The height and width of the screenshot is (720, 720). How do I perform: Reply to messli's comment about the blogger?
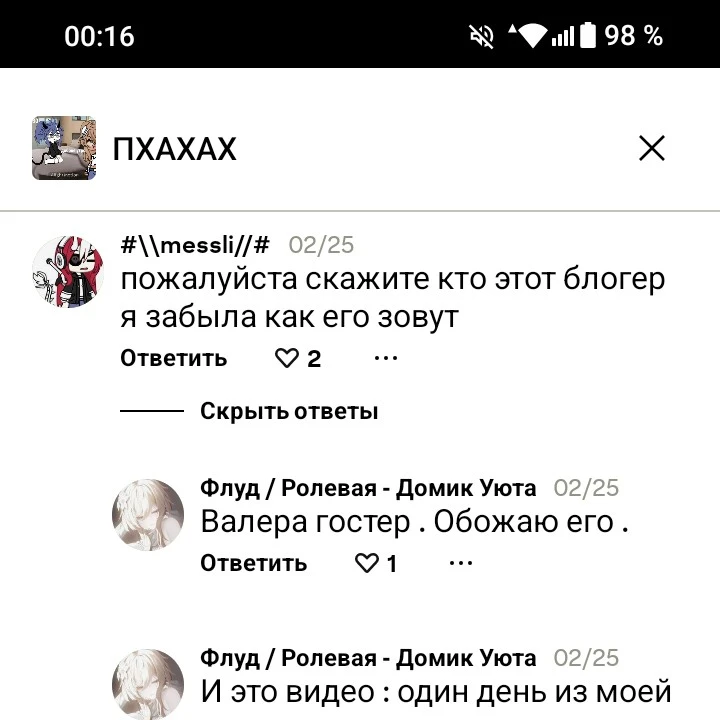(173, 358)
